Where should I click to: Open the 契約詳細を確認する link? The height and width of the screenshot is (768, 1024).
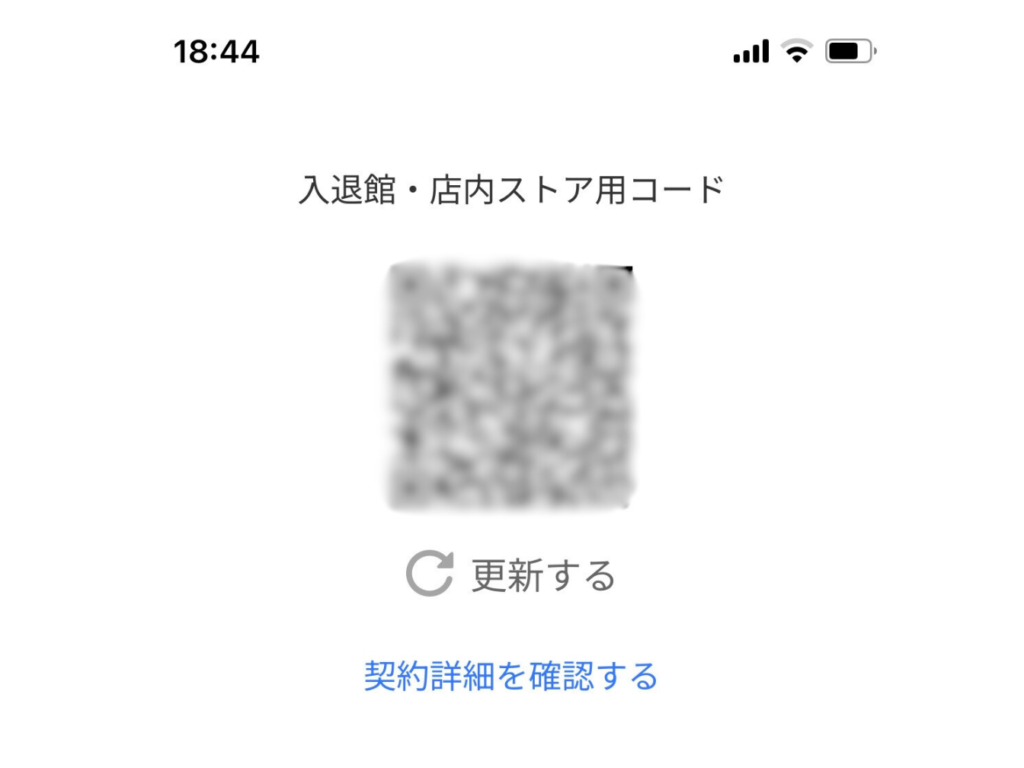pyautogui.click(x=511, y=676)
